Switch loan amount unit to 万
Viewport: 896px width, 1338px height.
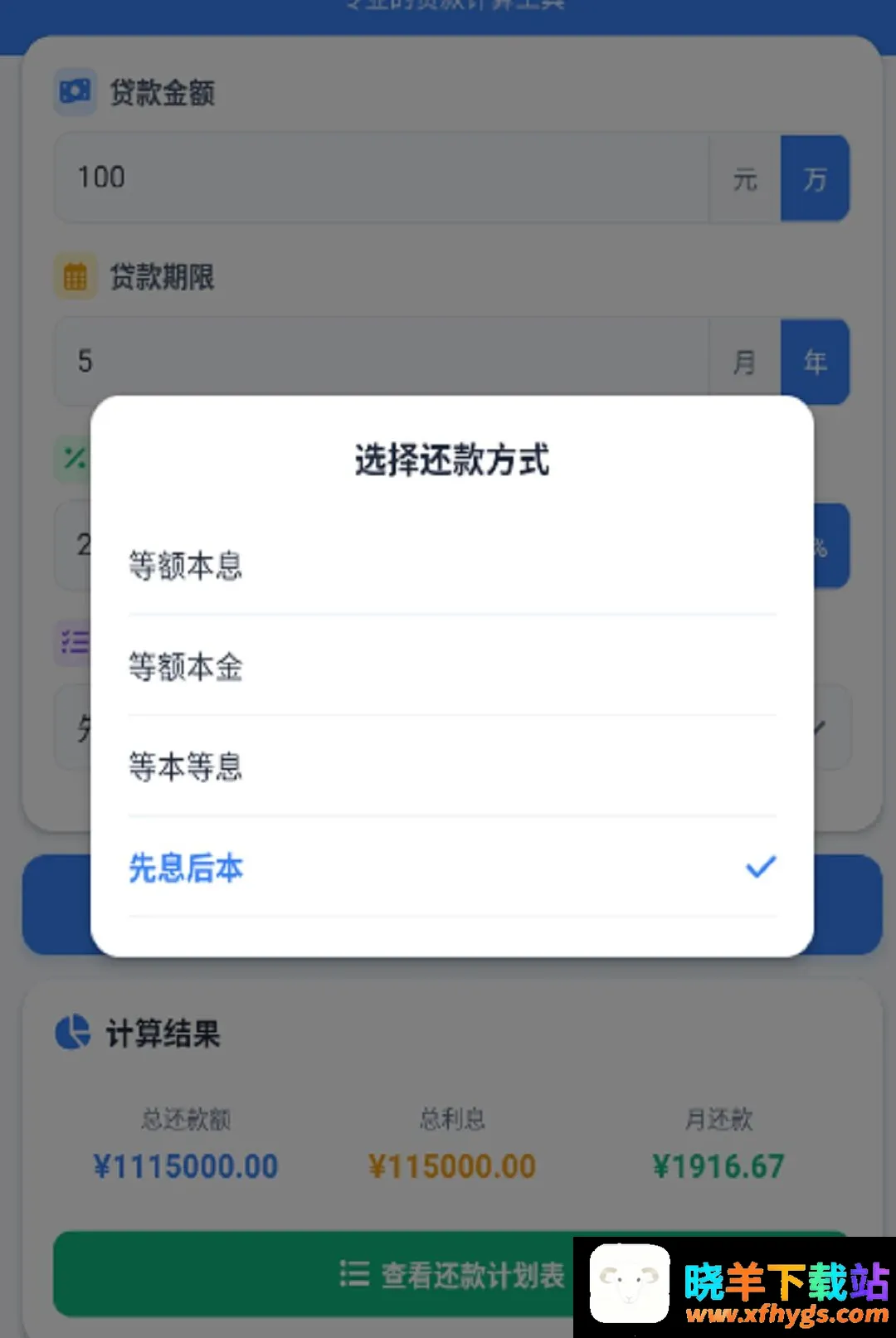(815, 178)
